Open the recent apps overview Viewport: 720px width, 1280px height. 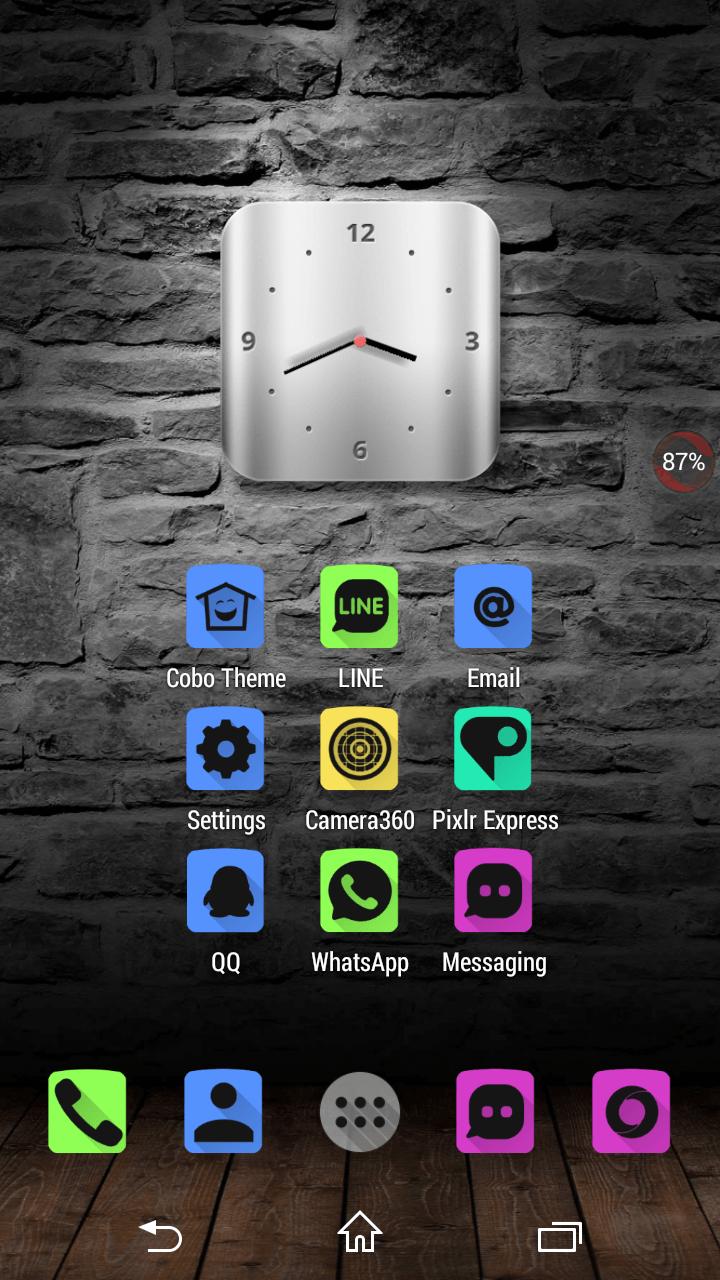[559, 1237]
